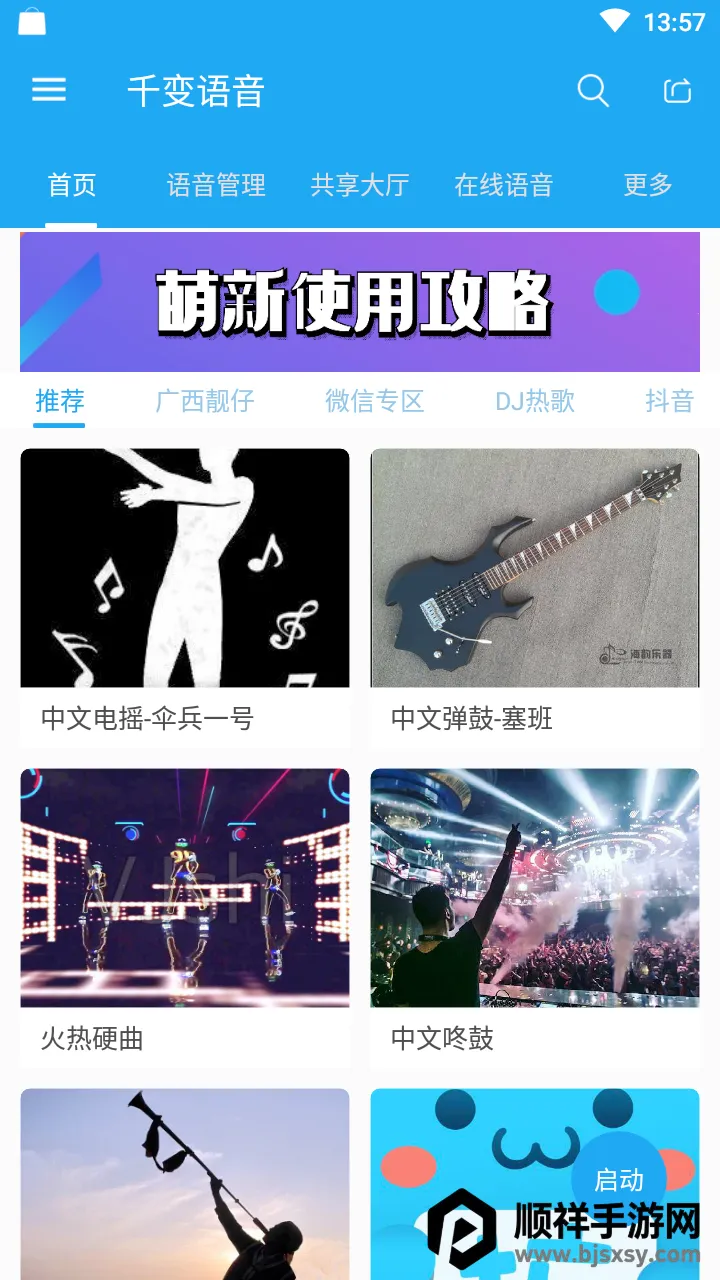Switch to the 共享大厅 tab
Screen dimensions: 720x1280
pyautogui.click(x=360, y=185)
